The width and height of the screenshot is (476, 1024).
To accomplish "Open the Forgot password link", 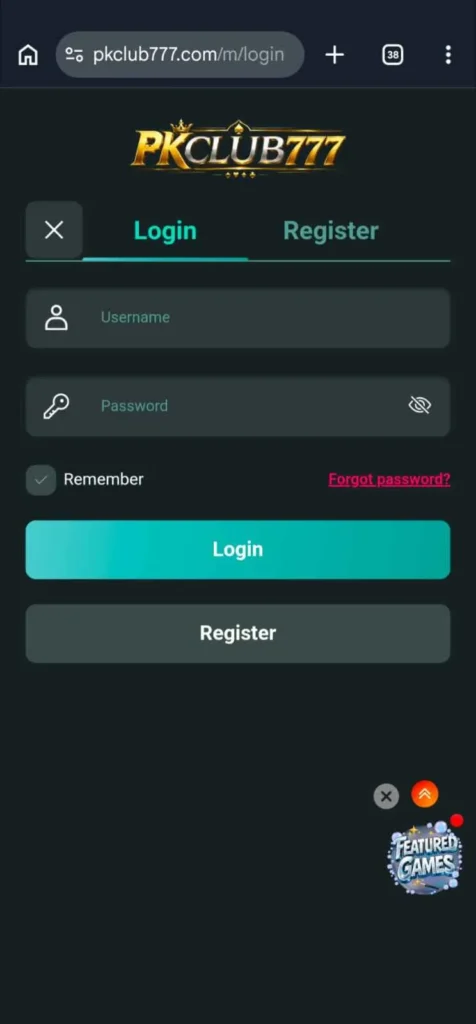I will click(389, 479).
